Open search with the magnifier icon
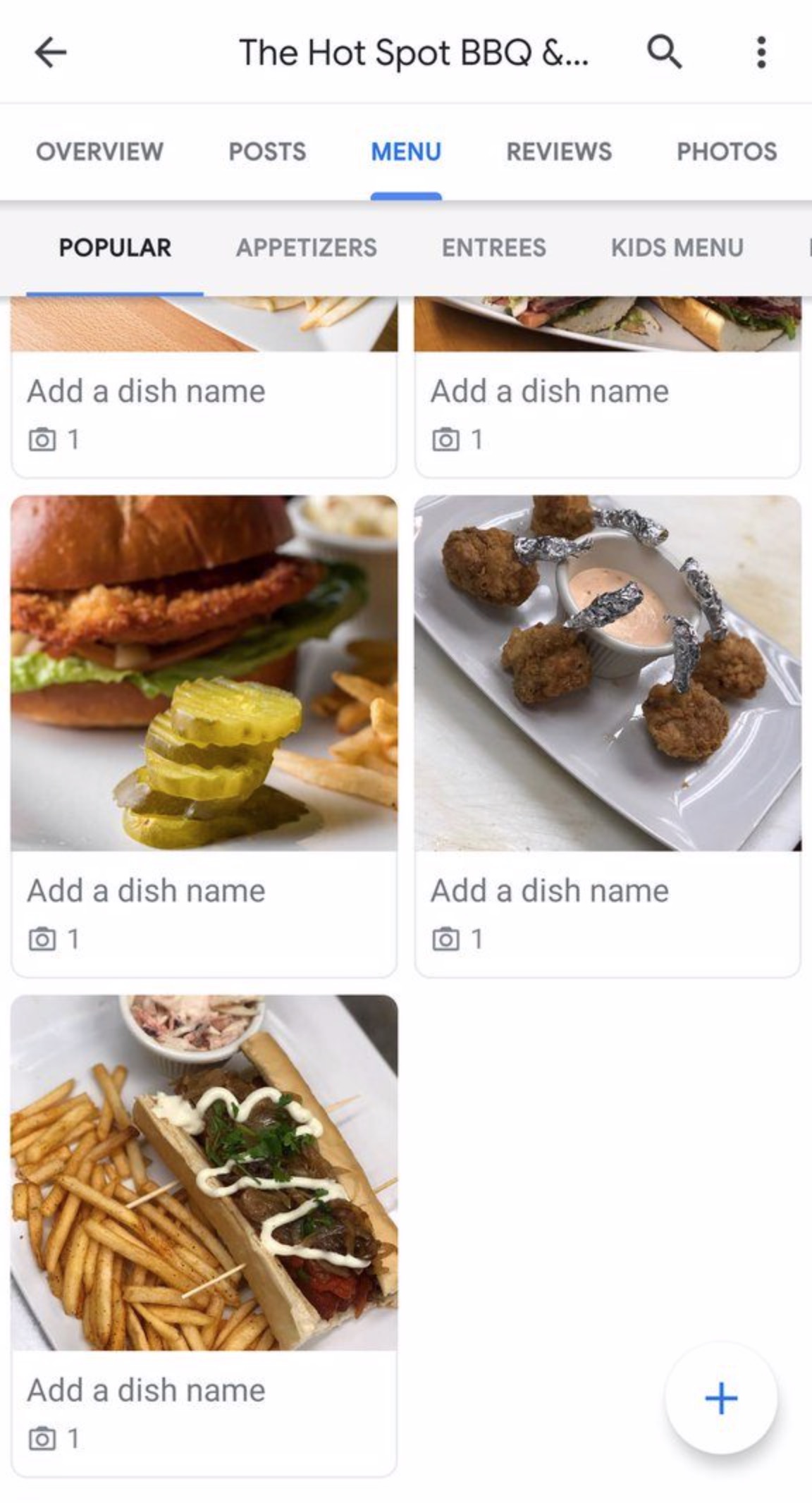 coord(664,52)
